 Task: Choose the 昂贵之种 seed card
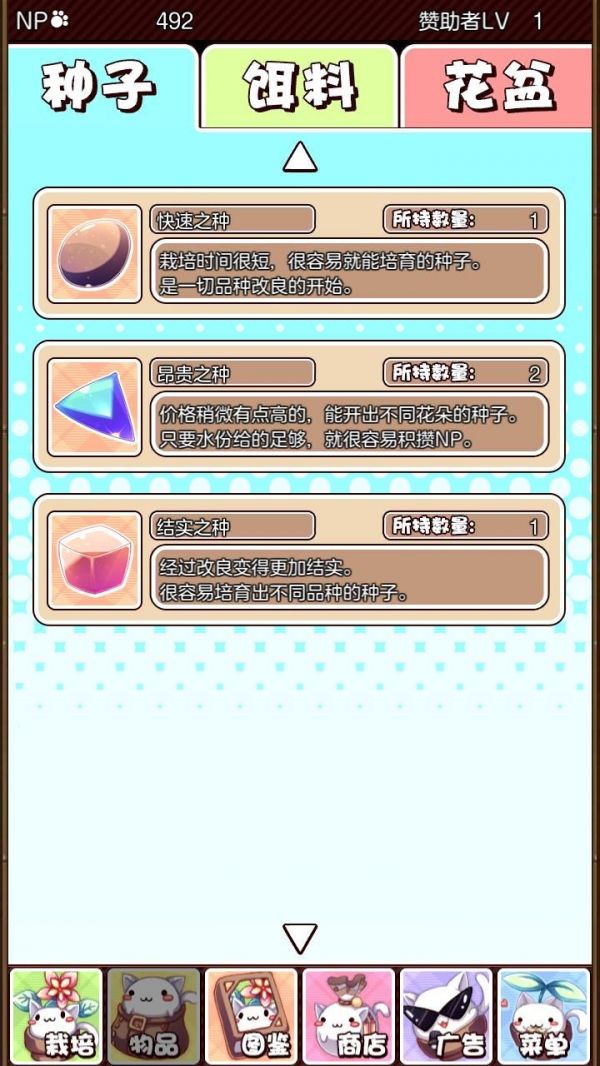pyautogui.click(x=299, y=406)
